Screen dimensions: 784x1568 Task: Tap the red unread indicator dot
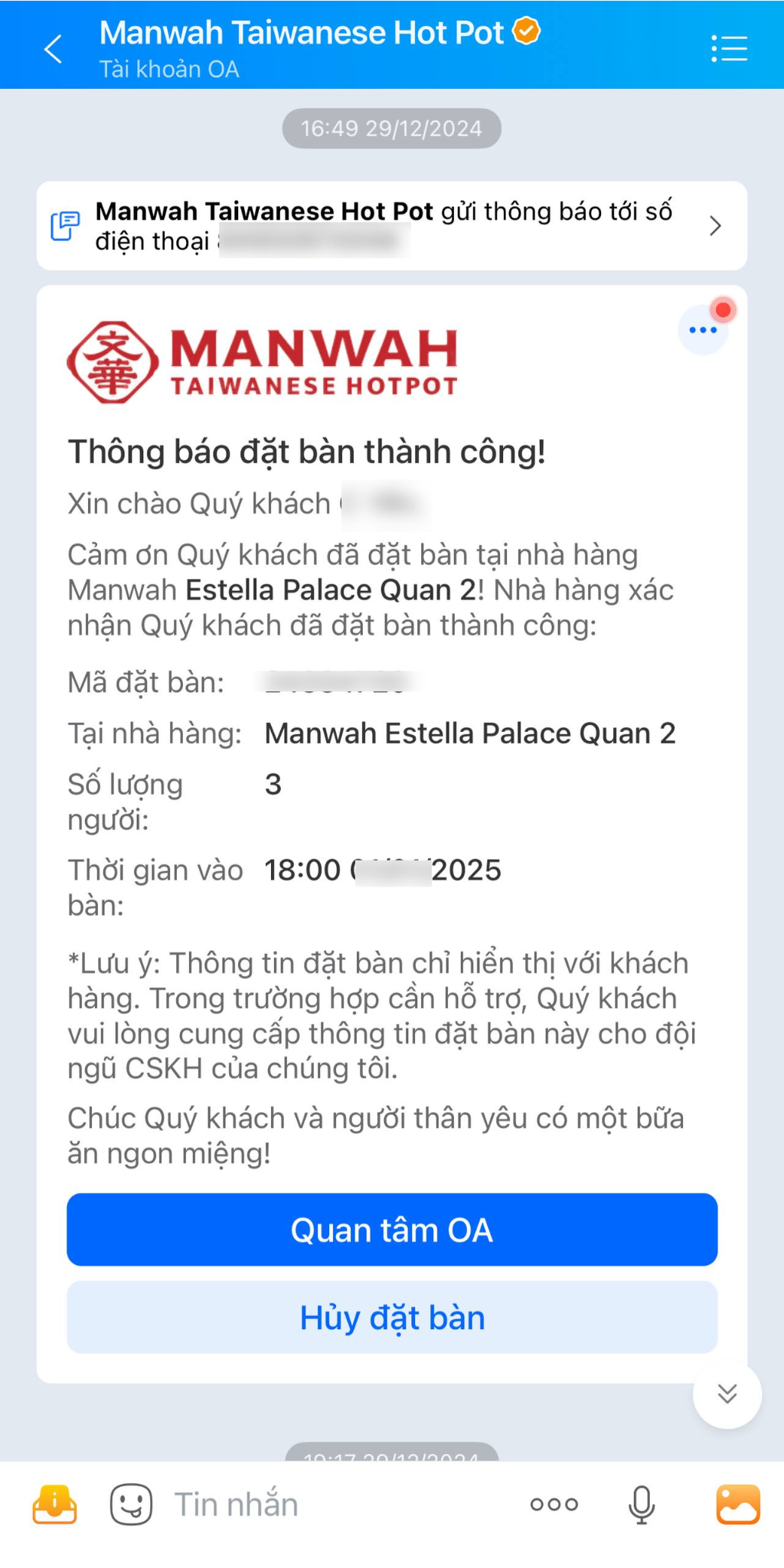click(x=723, y=309)
